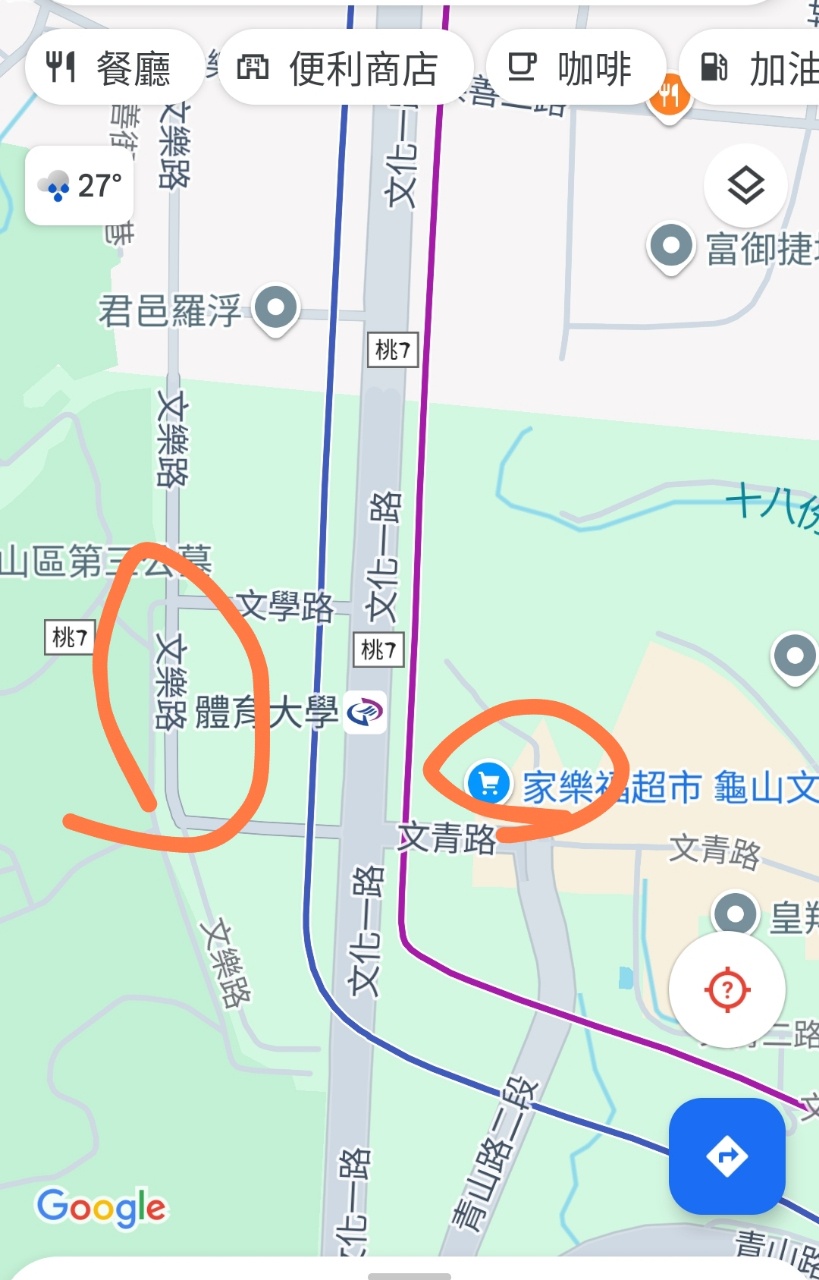Open the map layers button

[x=746, y=187]
